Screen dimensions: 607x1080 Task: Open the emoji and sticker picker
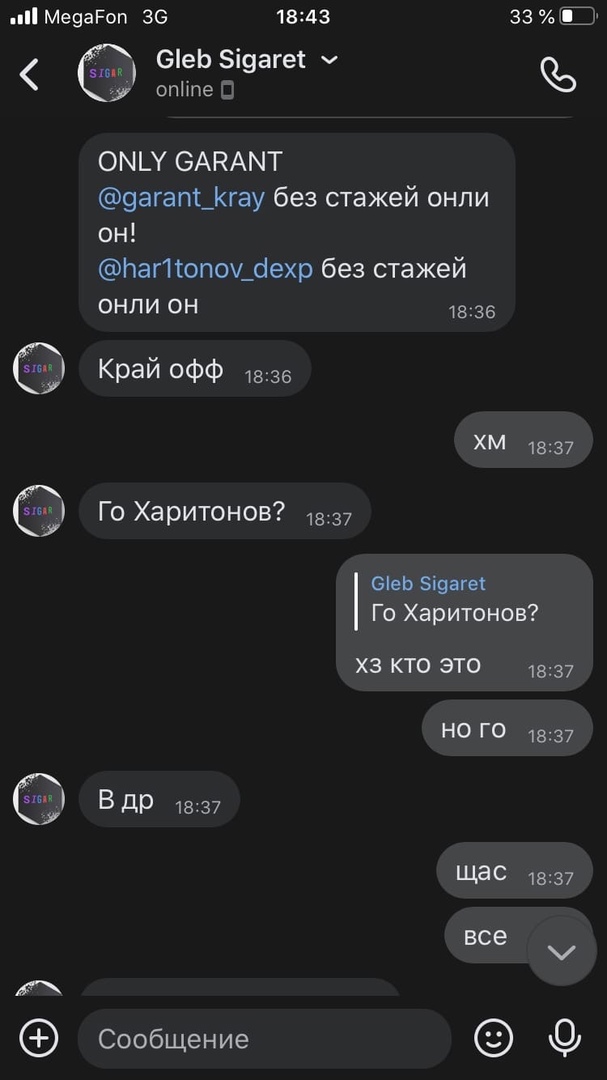pyautogui.click(x=493, y=1038)
